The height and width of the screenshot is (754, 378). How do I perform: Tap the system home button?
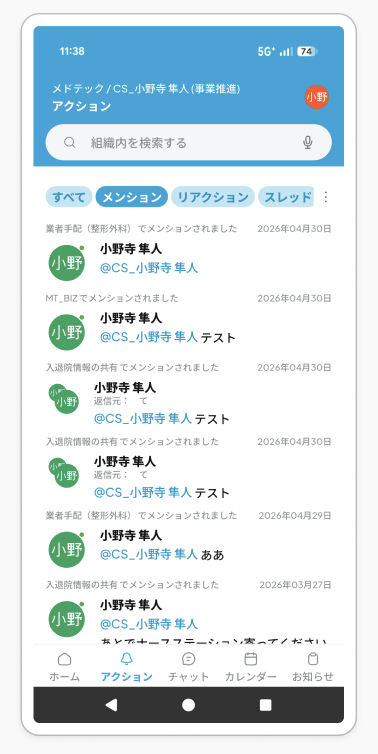pos(189,705)
